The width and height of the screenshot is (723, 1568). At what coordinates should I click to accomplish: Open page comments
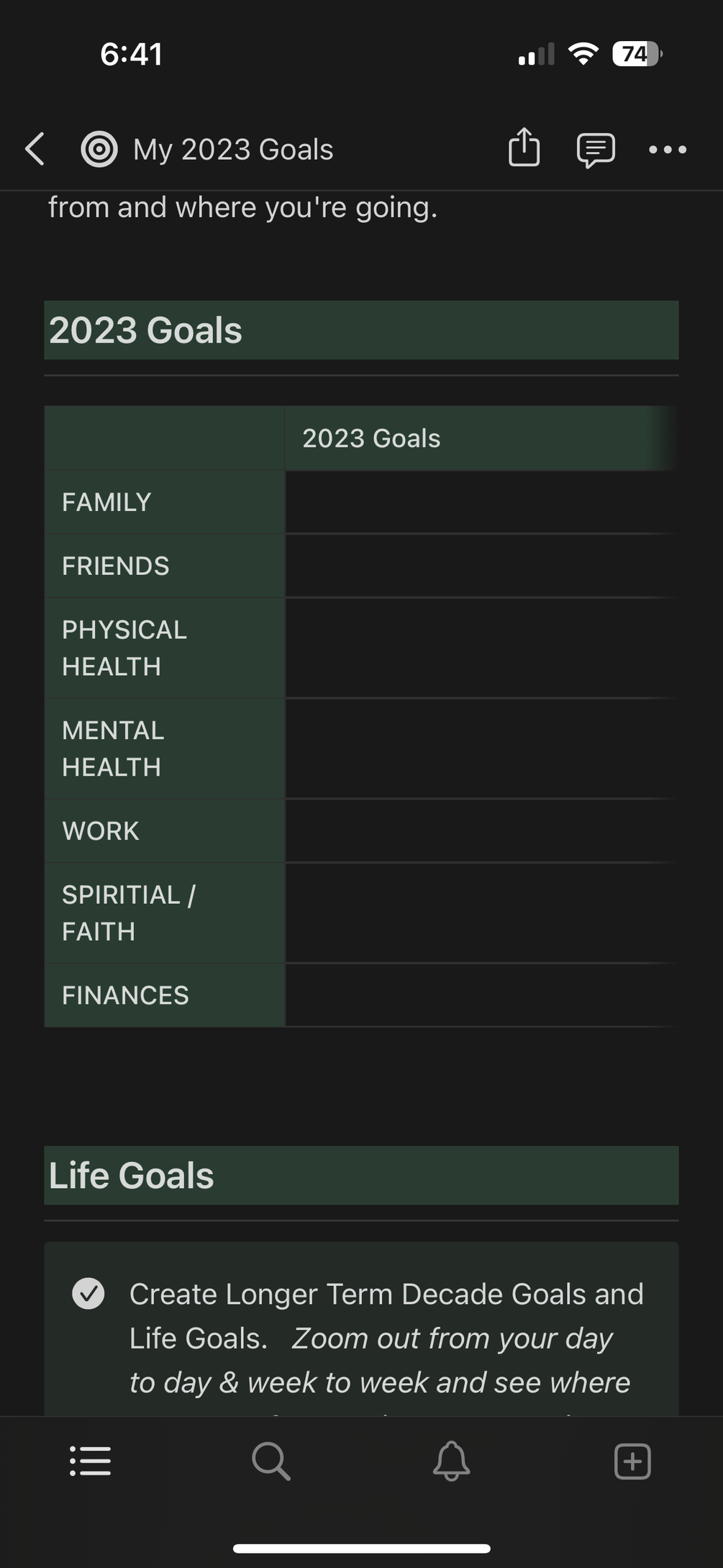(x=595, y=150)
